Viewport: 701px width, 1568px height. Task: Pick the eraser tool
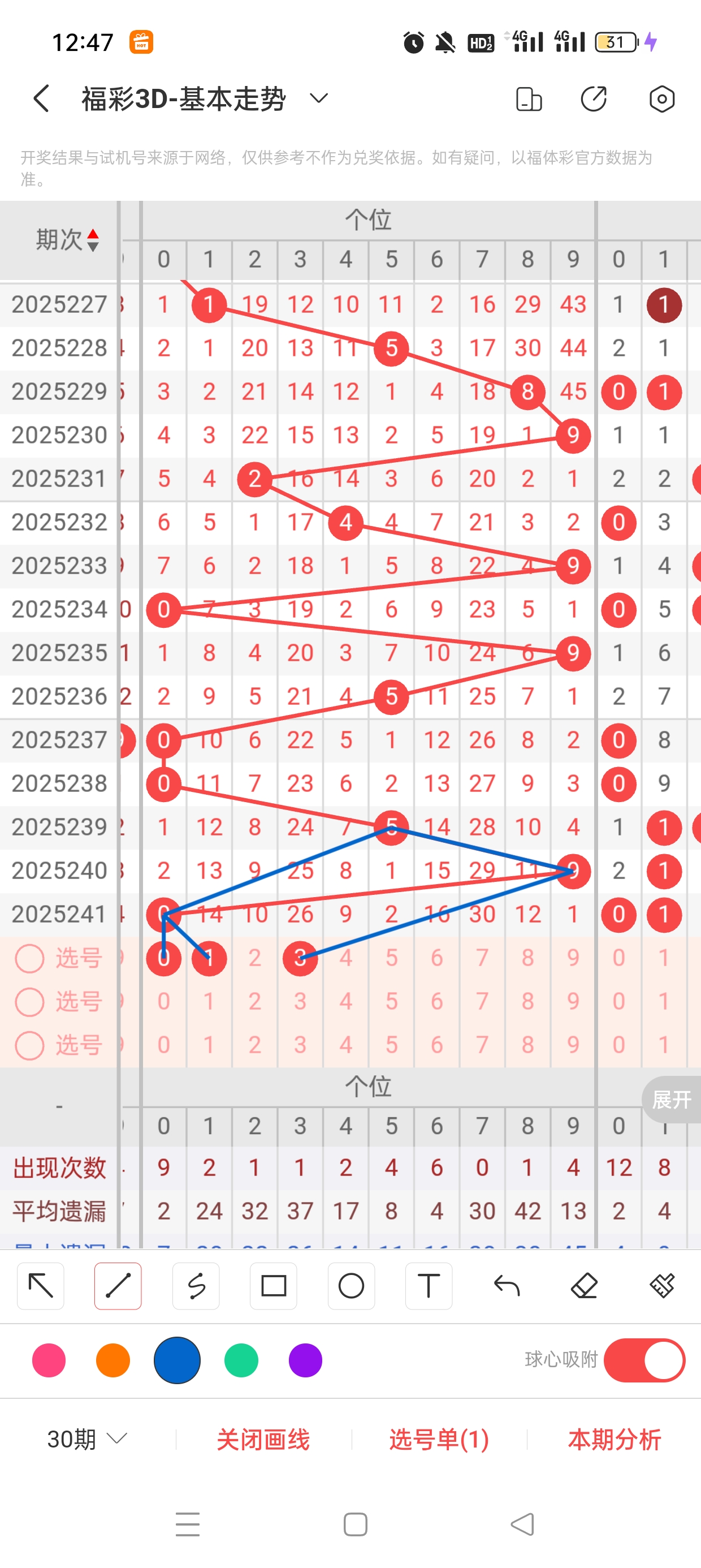[584, 1286]
